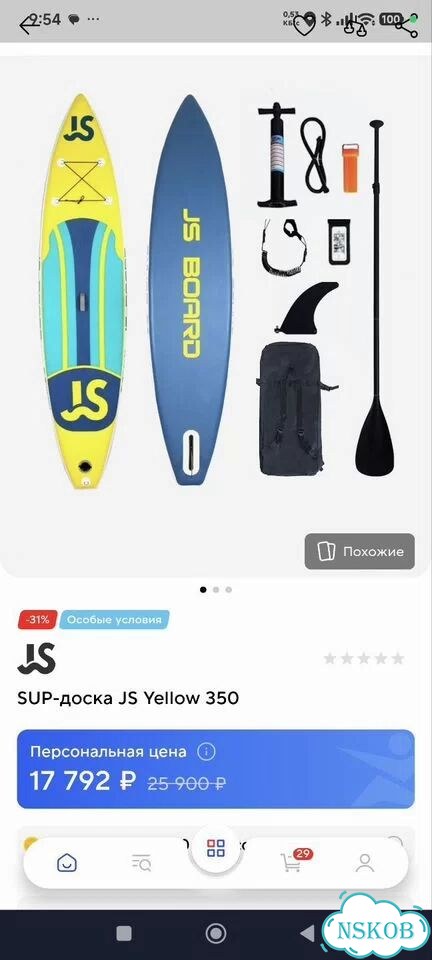Open the Особые условия badge
The image size is (432, 960).
(114, 620)
